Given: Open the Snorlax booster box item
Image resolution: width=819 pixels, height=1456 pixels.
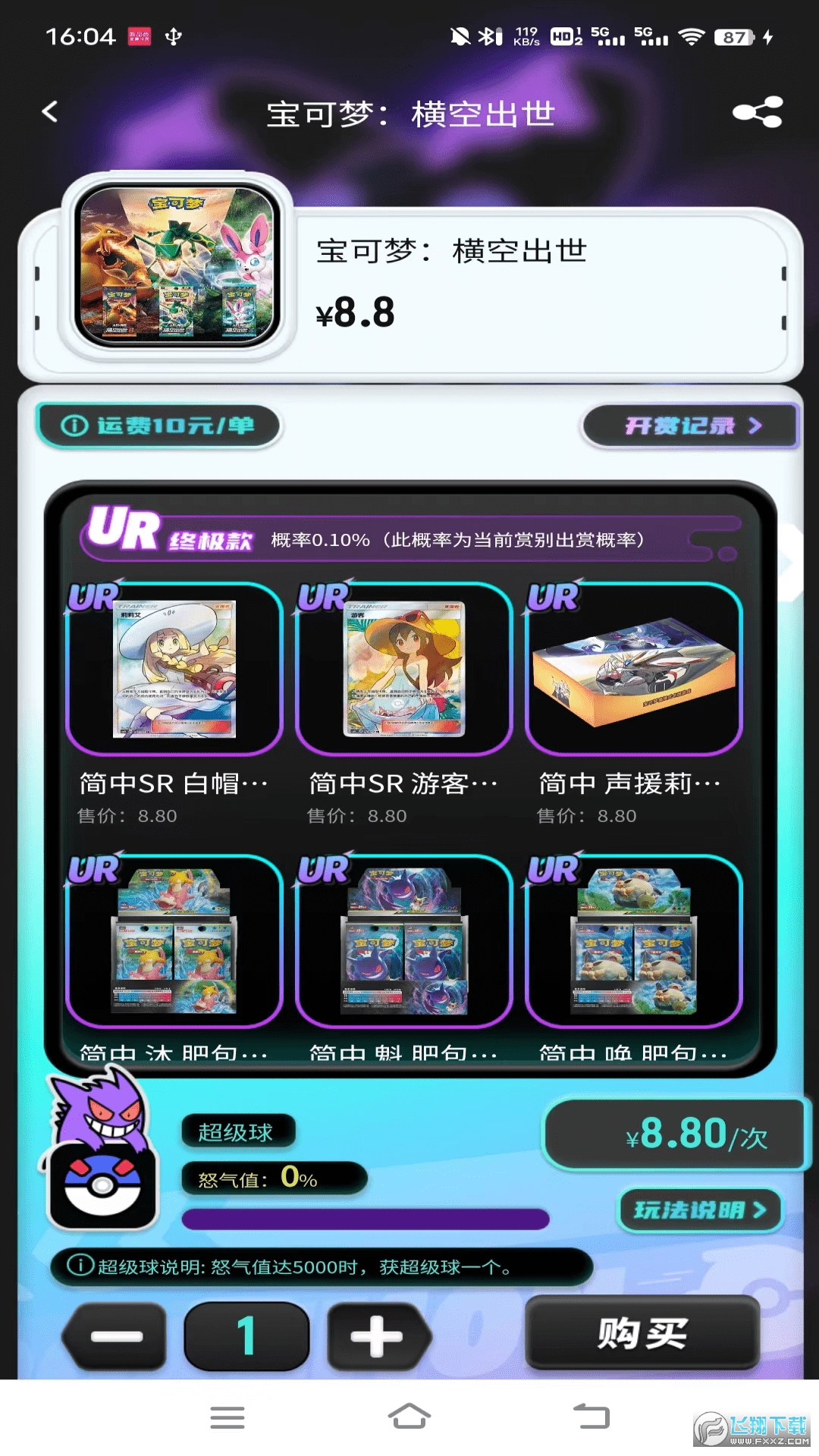Looking at the screenshot, I should [634, 941].
